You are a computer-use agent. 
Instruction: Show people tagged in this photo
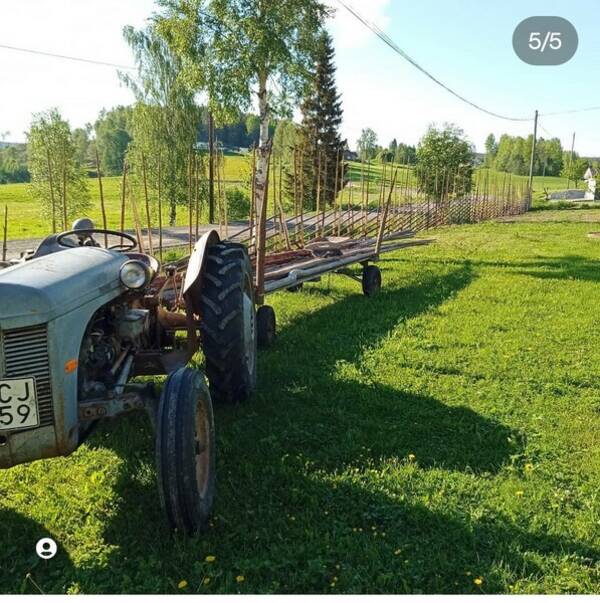pos(46,548)
